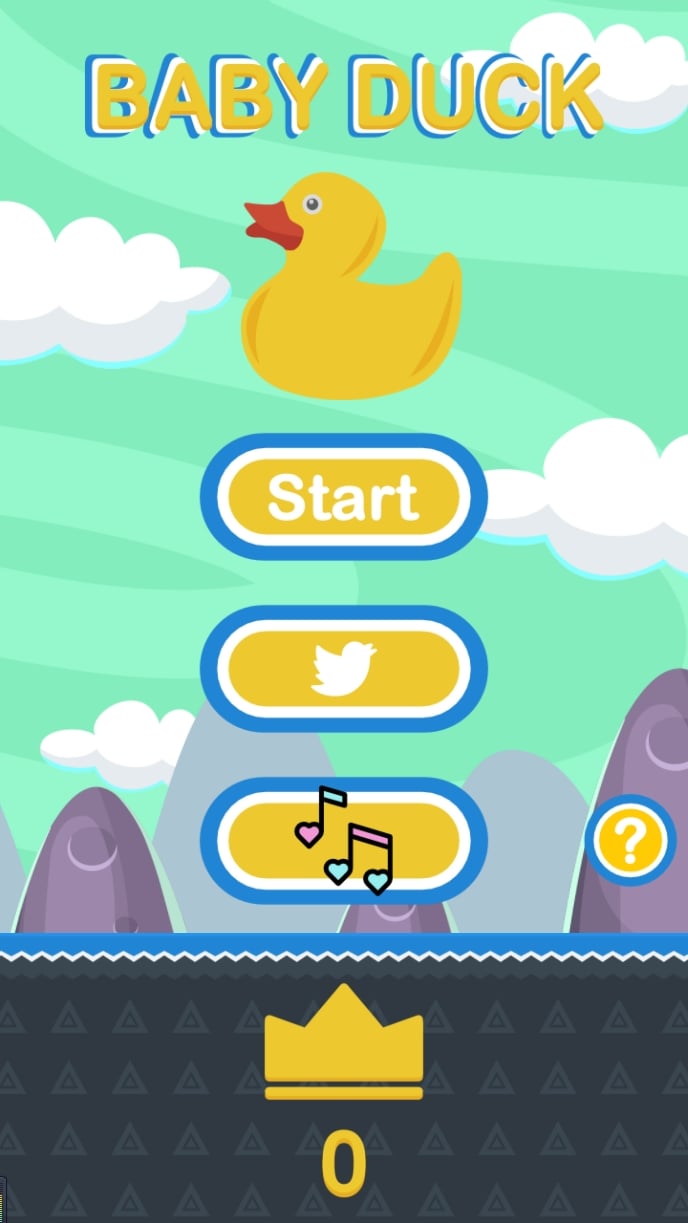Toggle music with the notes button

pos(343,840)
